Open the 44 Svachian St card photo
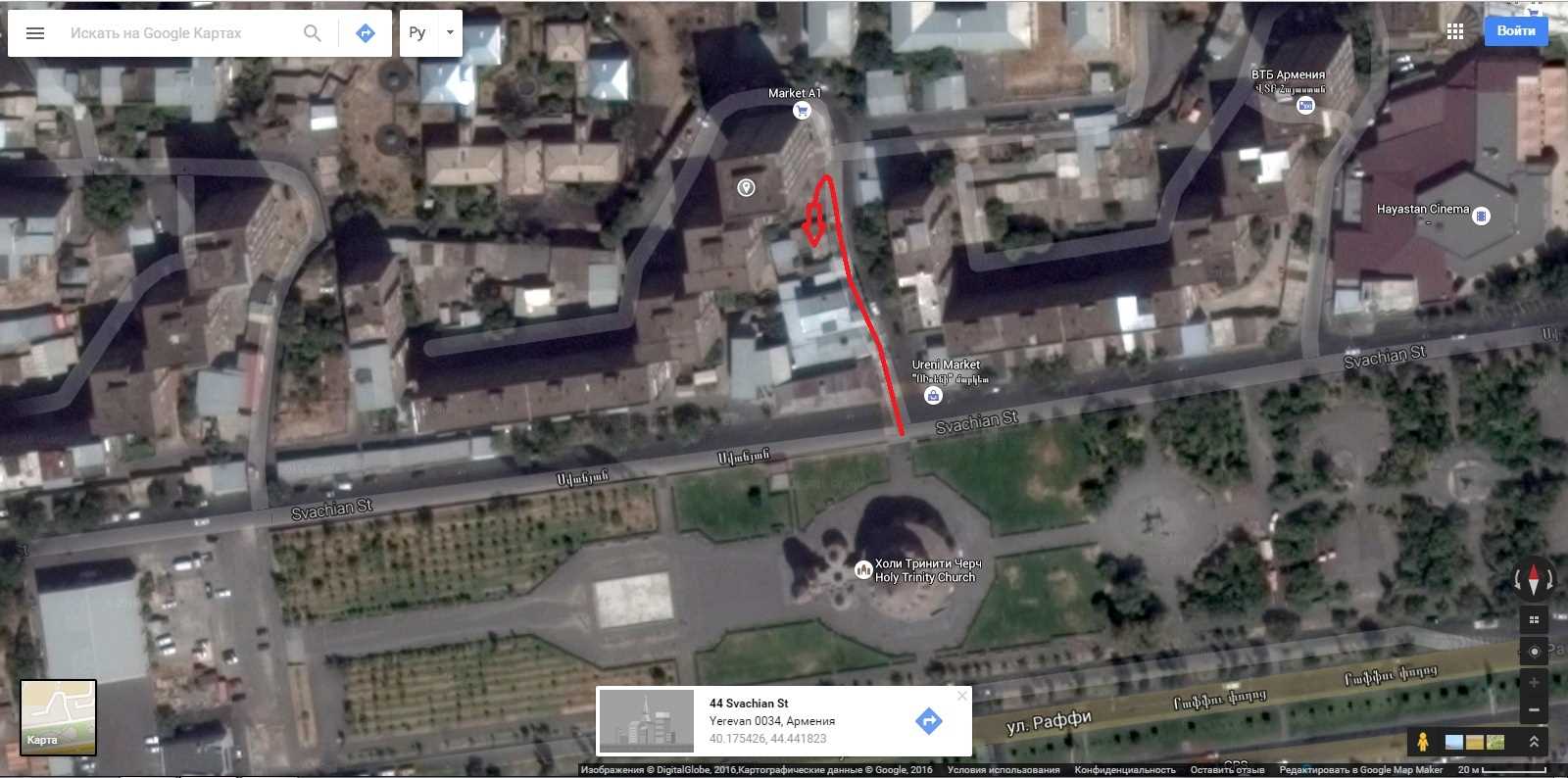The width and height of the screenshot is (1568, 778). click(647, 721)
